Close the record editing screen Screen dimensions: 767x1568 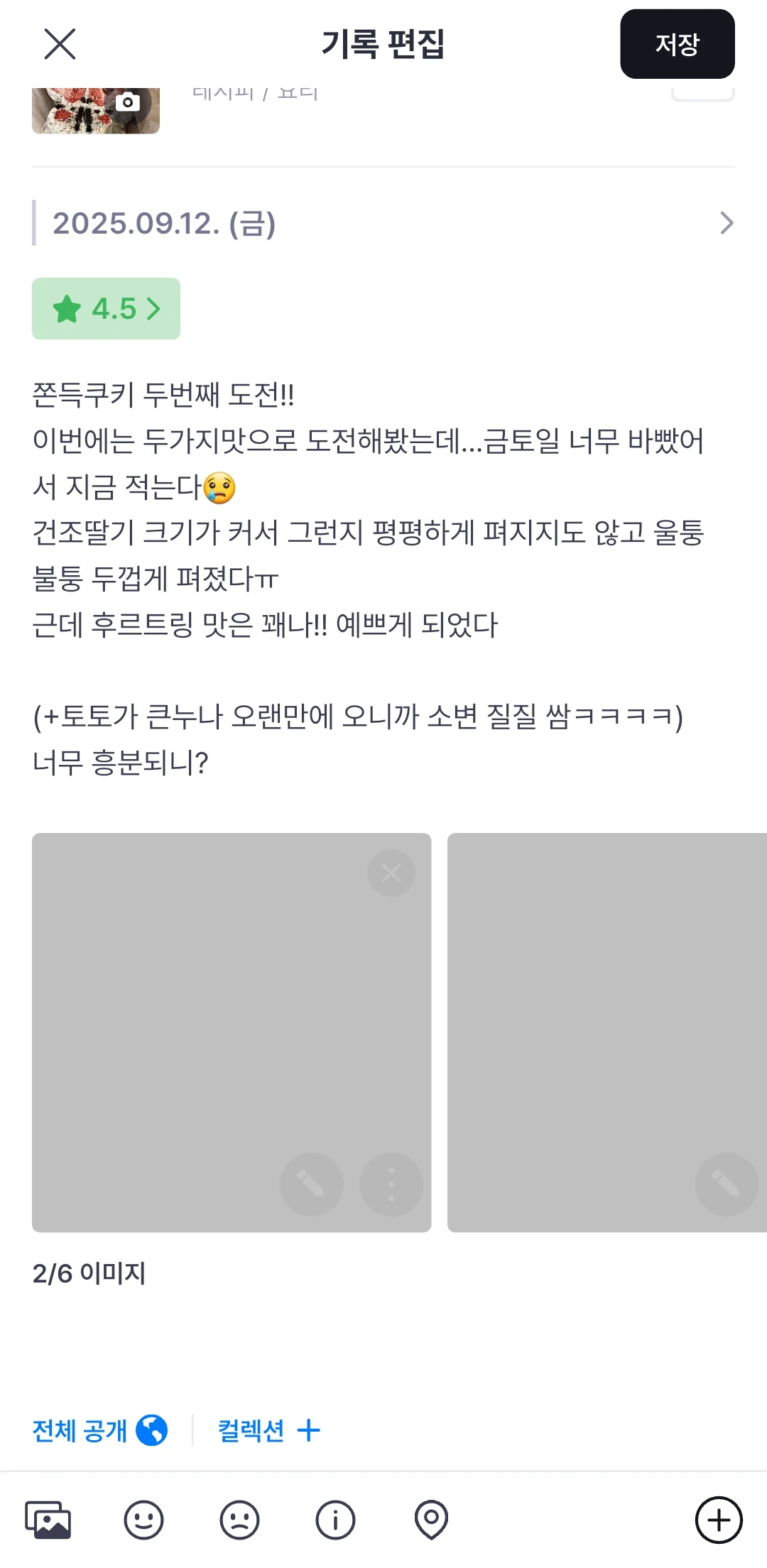tap(60, 44)
